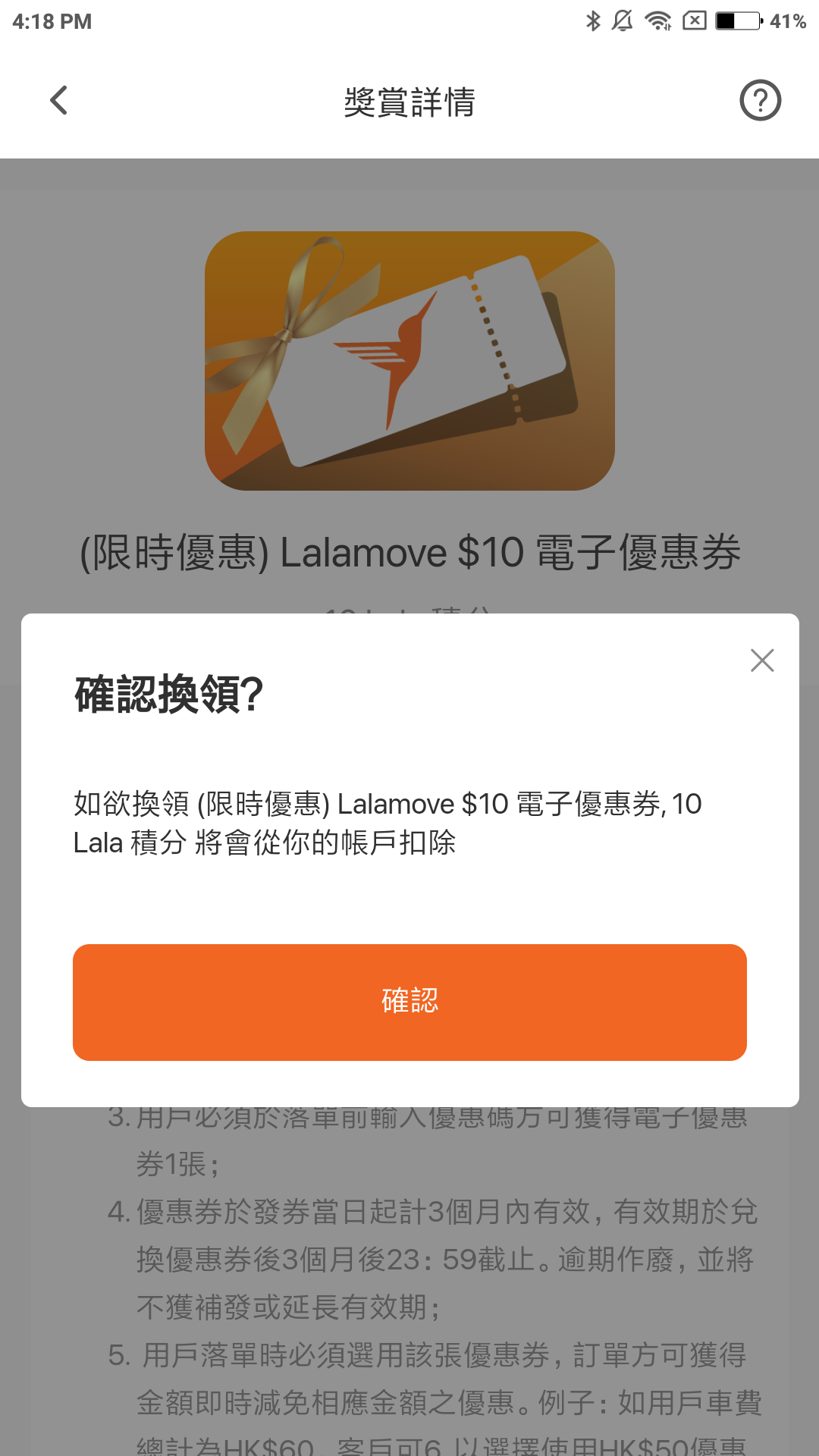This screenshot has height=1456, width=819.
Task: Close the 確認換領 dialog
Action: point(761,661)
